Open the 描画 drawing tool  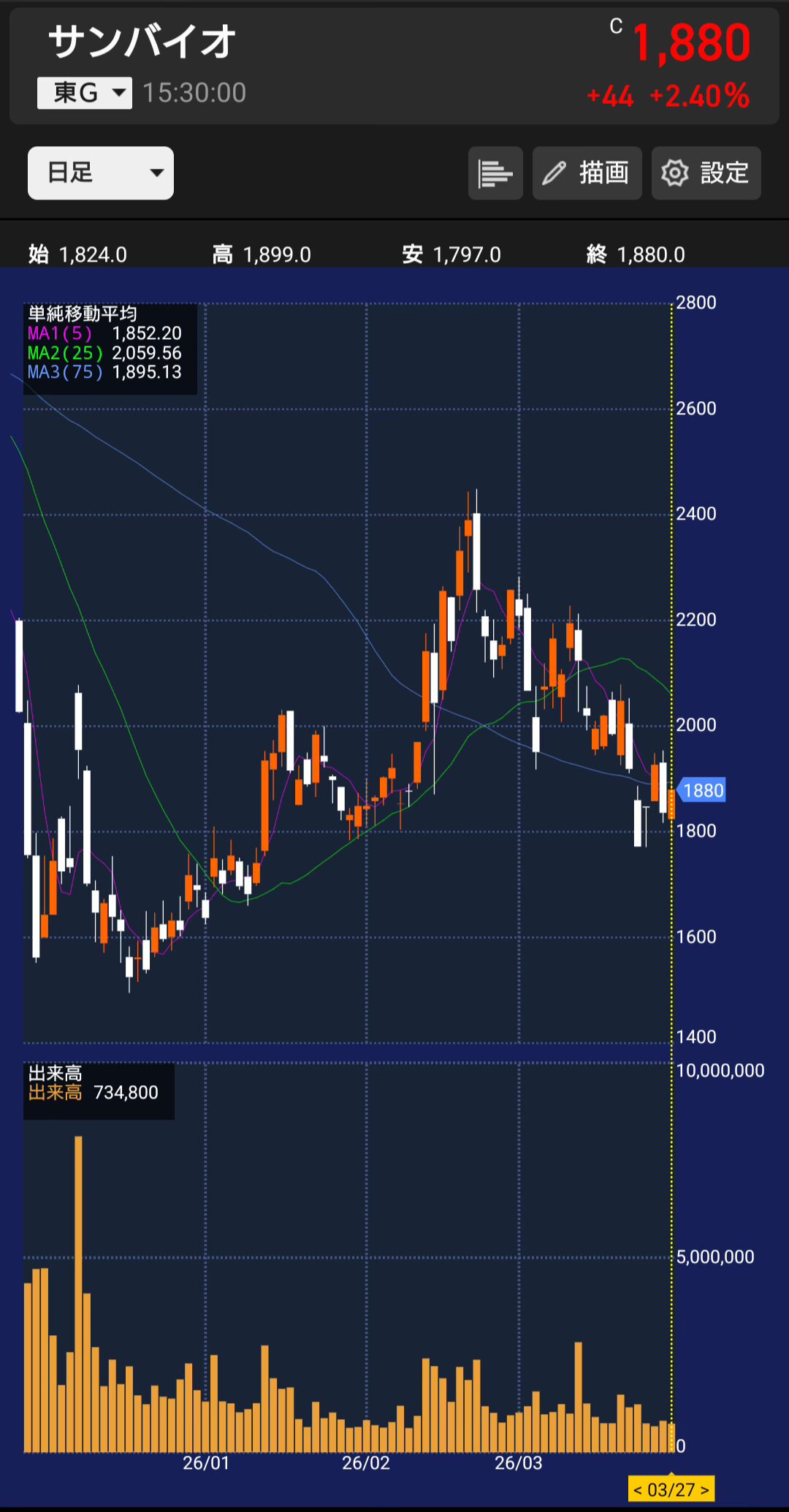point(587,173)
